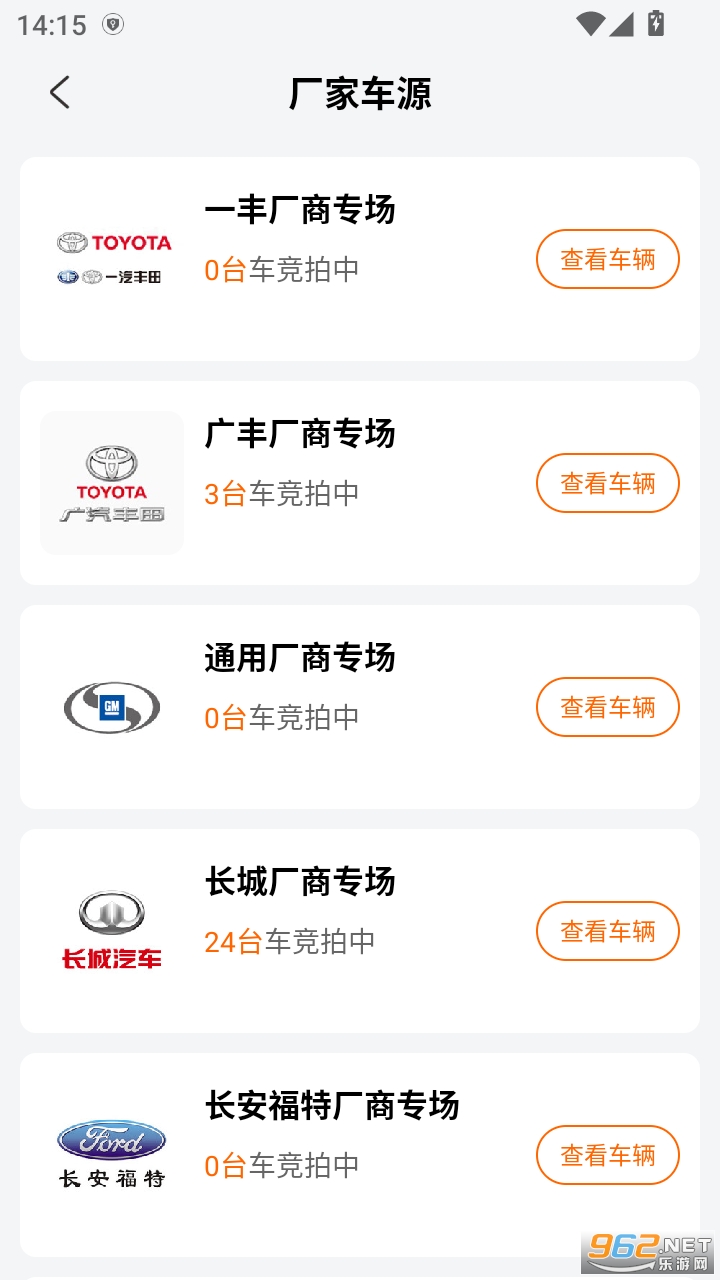The width and height of the screenshot is (720, 1280).
Task: Tap the Ford logo in 长安福特 card
Action: point(111,1146)
